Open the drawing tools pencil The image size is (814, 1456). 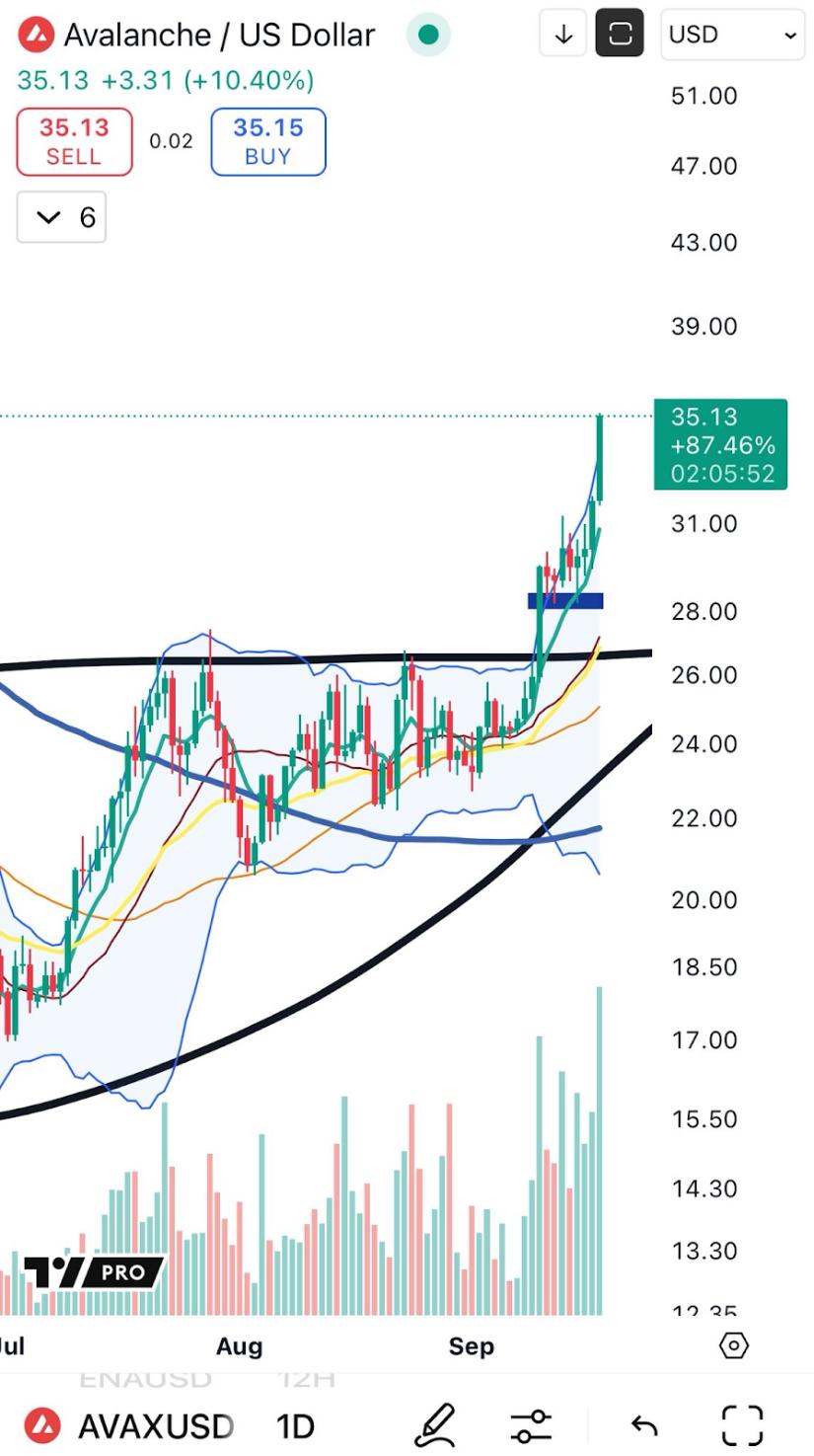click(x=435, y=1425)
